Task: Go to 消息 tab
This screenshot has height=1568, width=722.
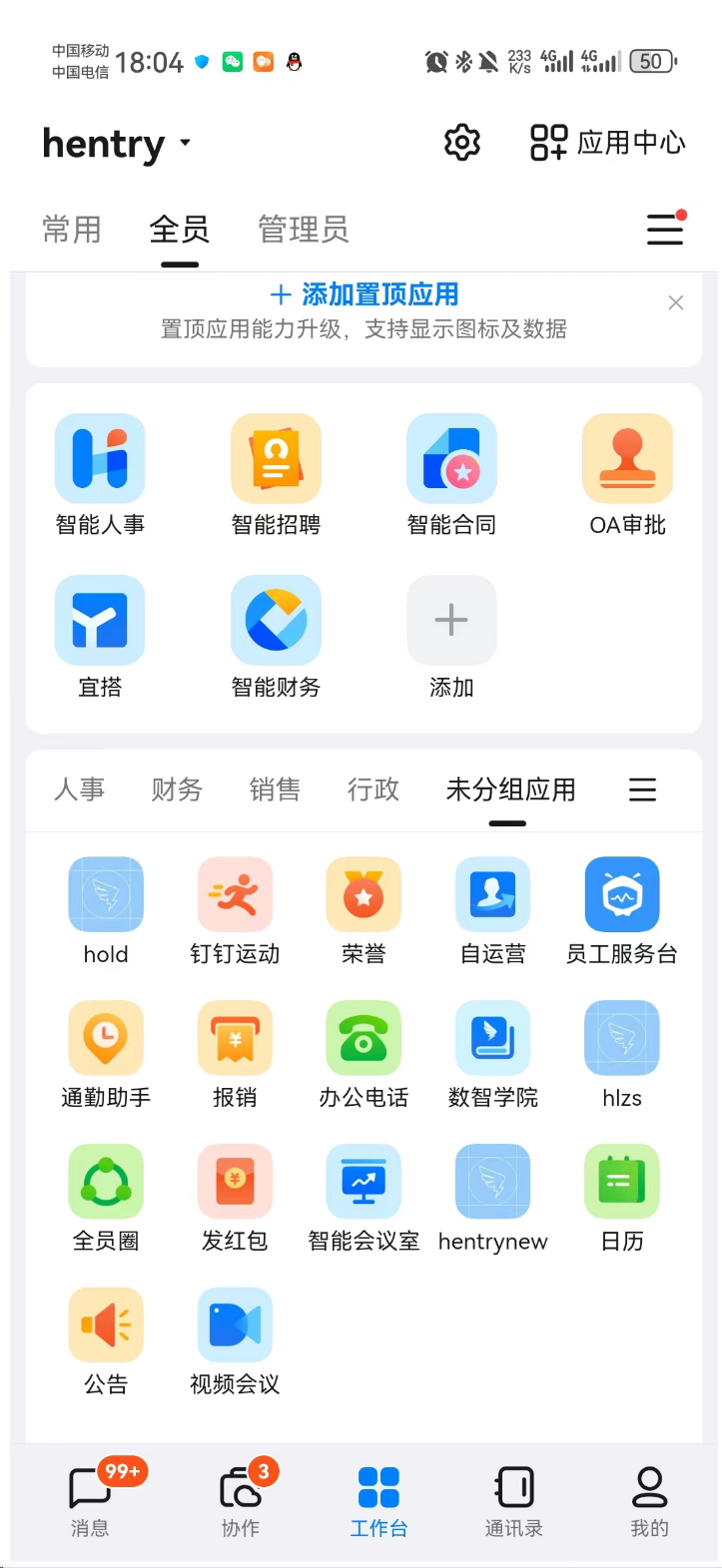Action: [x=90, y=1500]
